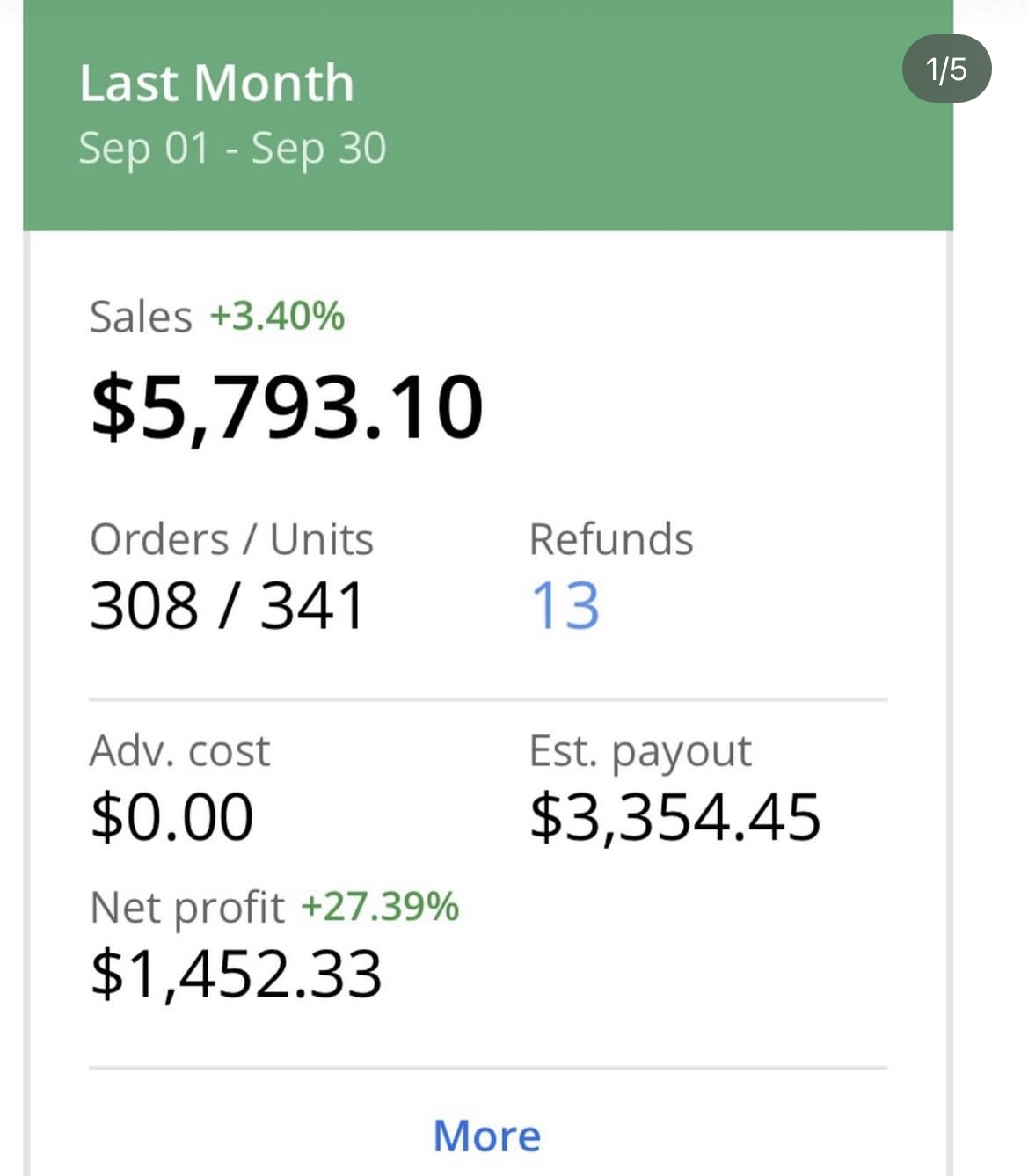Open the More details link
Image resolution: width=1028 pixels, height=1176 pixels.
pyautogui.click(x=486, y=1135)
